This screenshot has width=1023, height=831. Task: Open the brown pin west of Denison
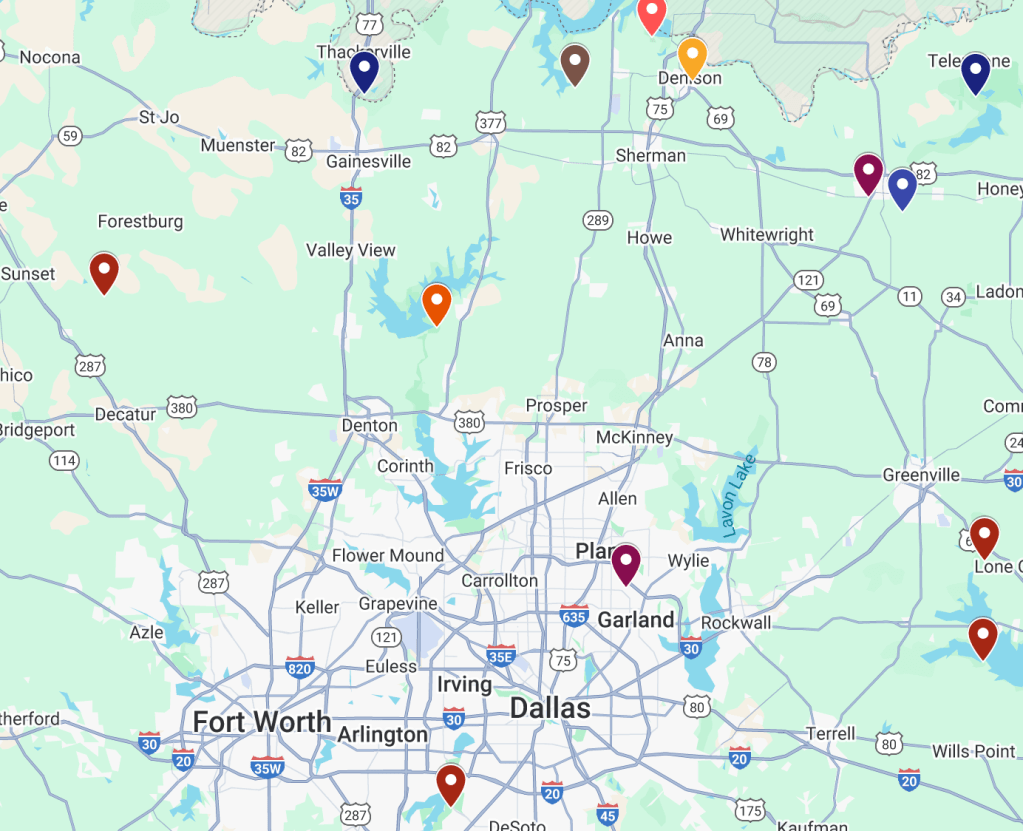574,62
